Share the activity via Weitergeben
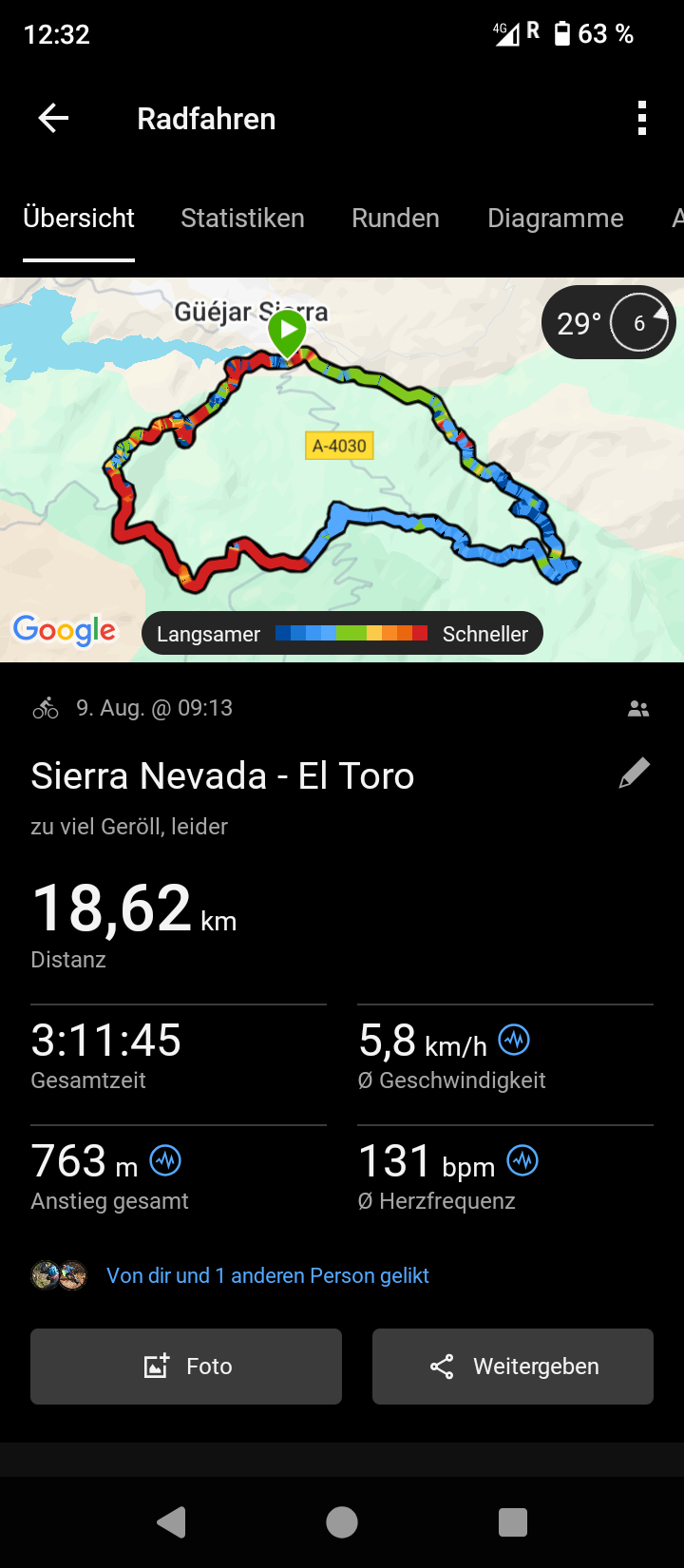684x1568 pixels. point(513,1367)
